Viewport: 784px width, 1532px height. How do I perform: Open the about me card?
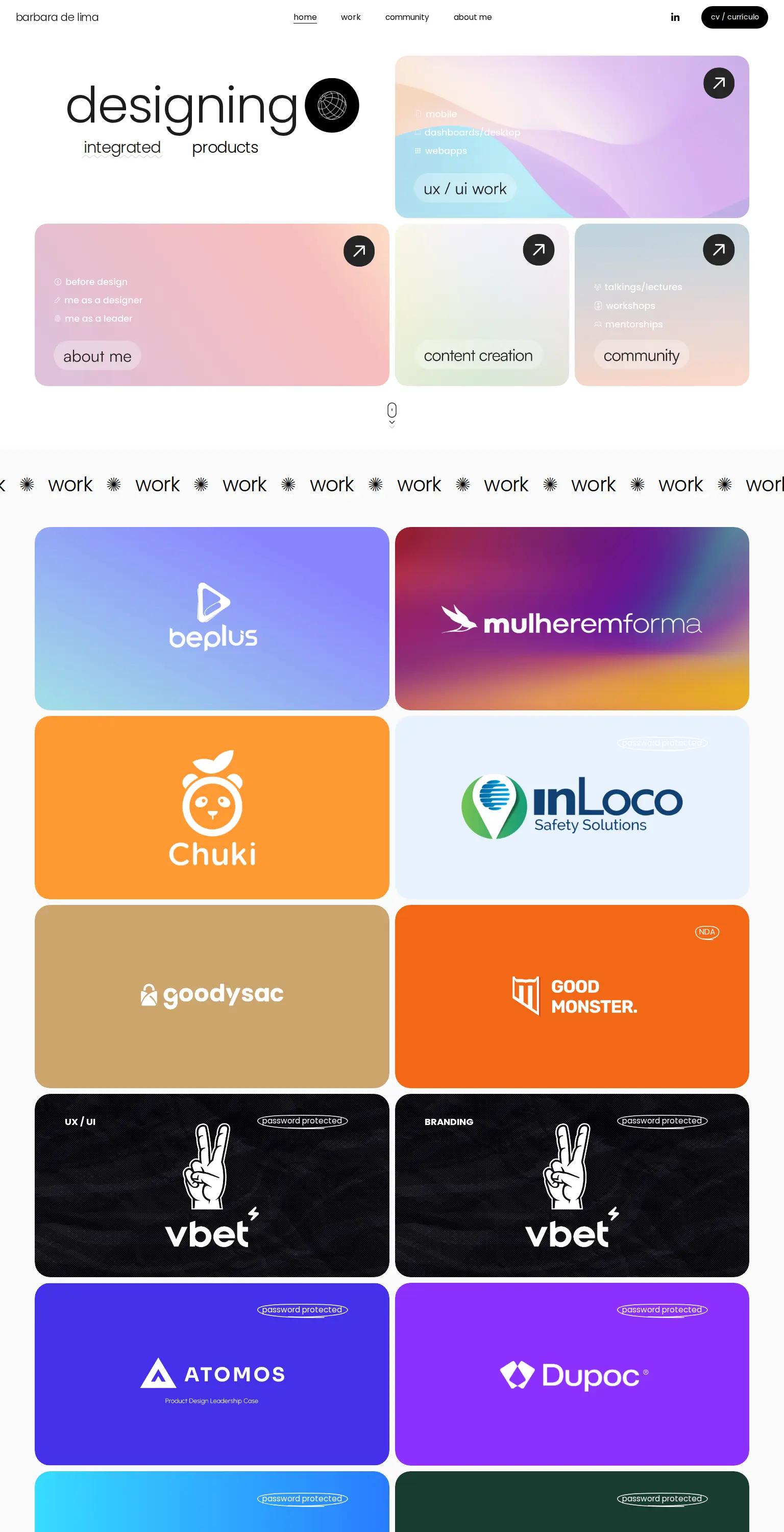(212, 304)
